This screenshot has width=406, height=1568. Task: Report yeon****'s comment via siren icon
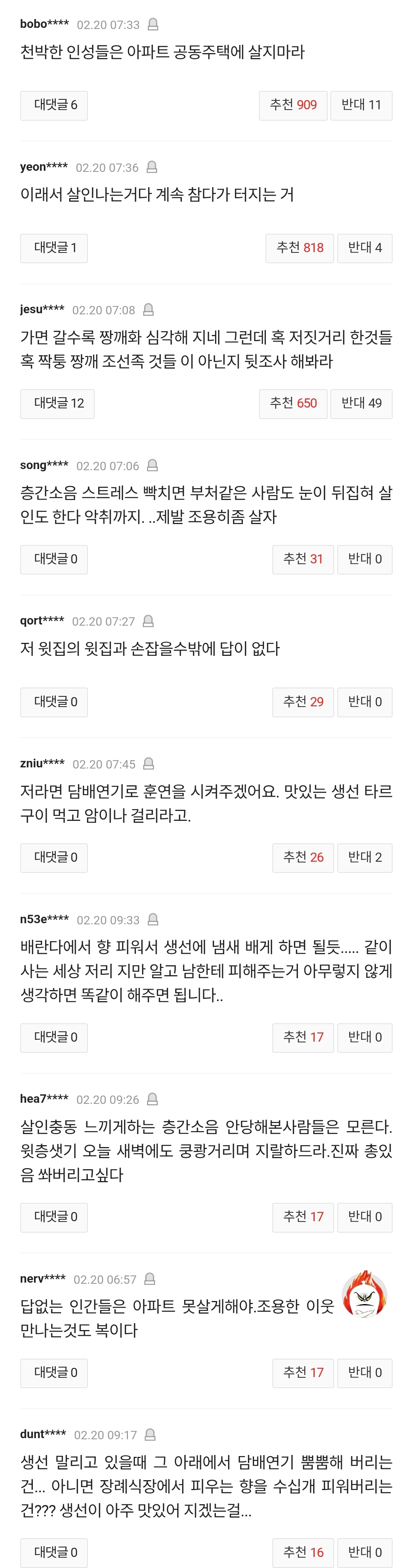click(152, 167)
